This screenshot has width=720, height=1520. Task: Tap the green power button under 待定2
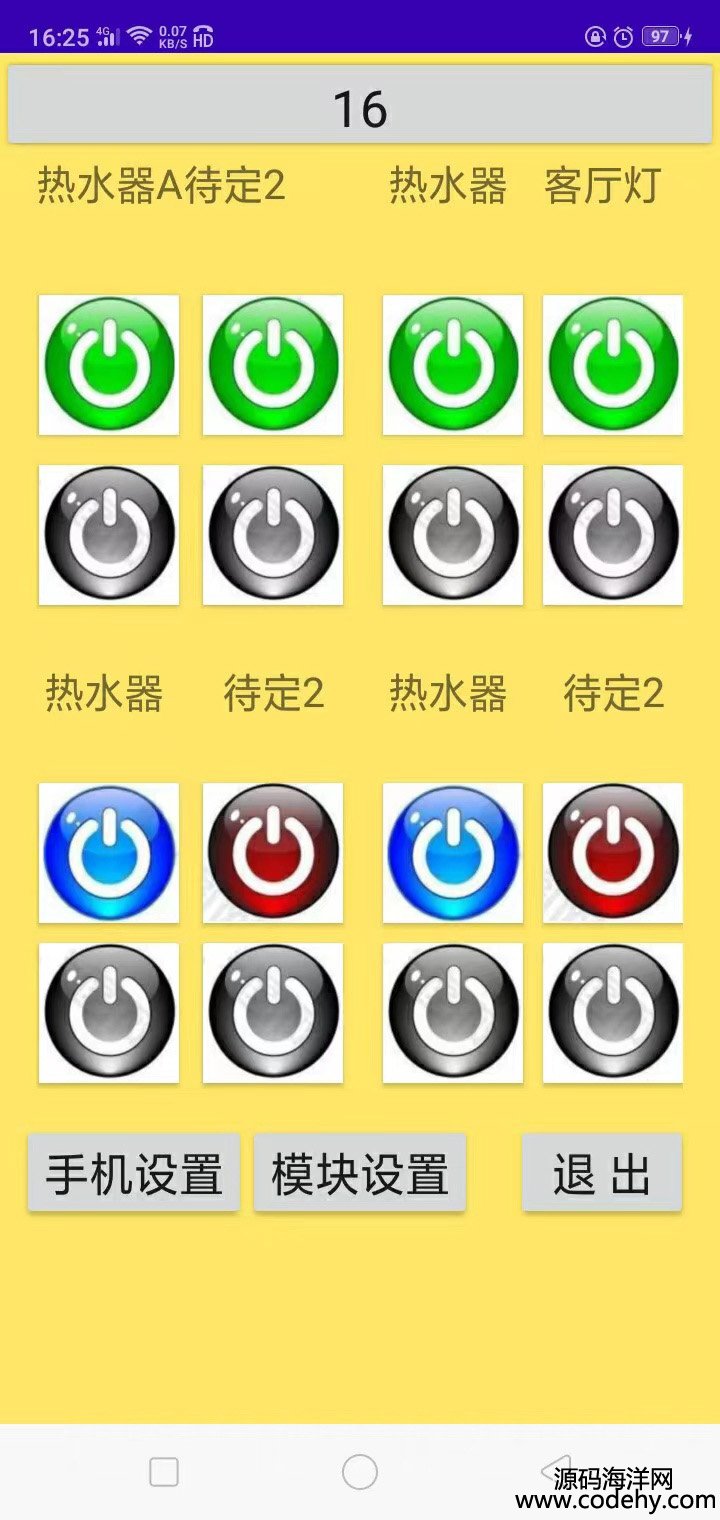point(273,365)
